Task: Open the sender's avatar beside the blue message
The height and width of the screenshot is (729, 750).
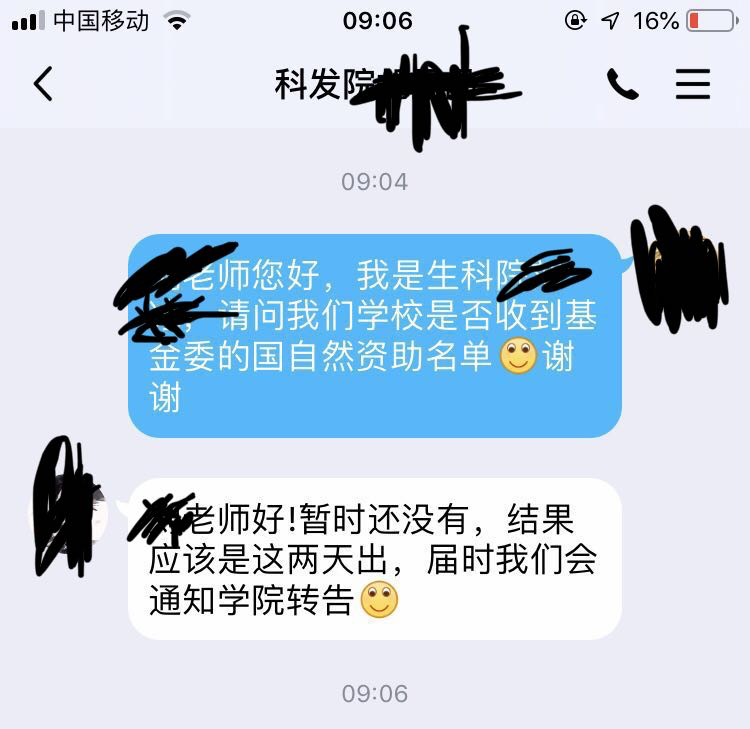Action: (x=680, y=266)
